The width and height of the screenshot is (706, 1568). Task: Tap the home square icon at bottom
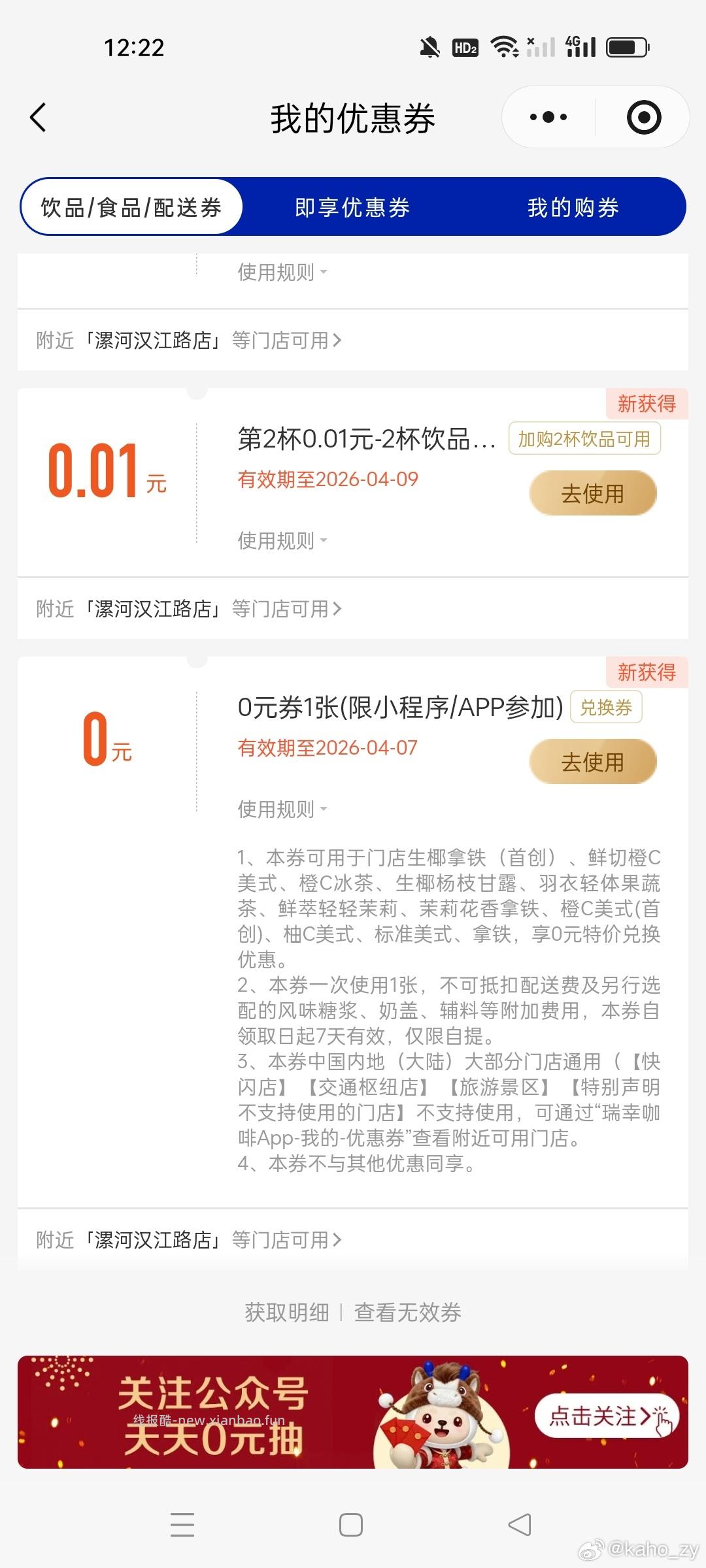[352, 1524]
